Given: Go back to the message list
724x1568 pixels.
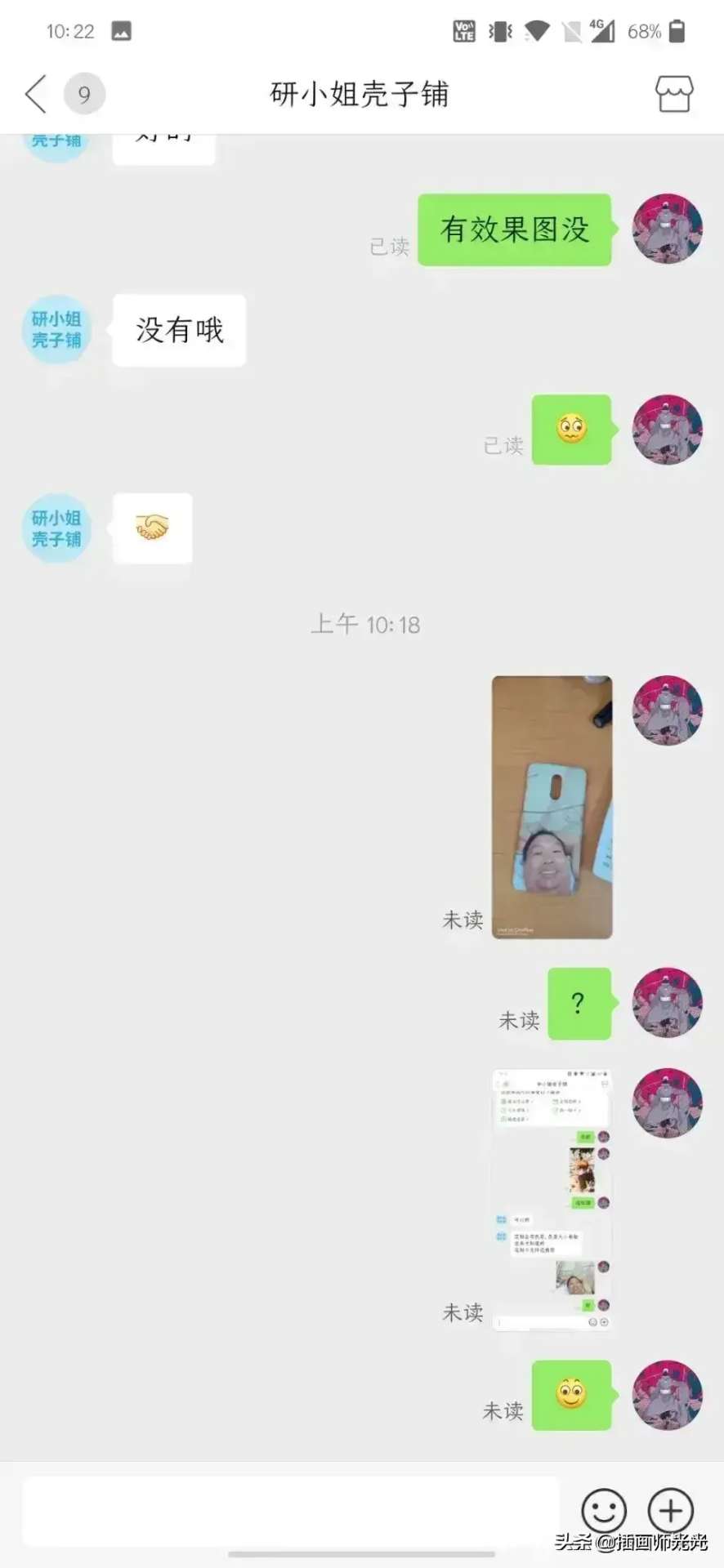Looking at the screenshot, I should pyautogui.click(x=36, y=94).
